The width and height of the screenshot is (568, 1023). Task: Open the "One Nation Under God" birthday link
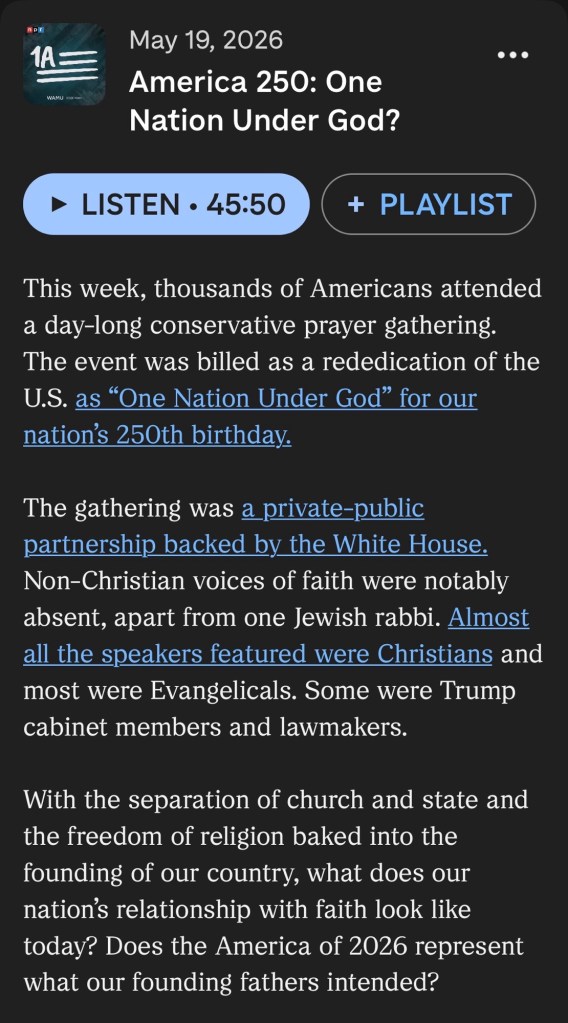250,416
